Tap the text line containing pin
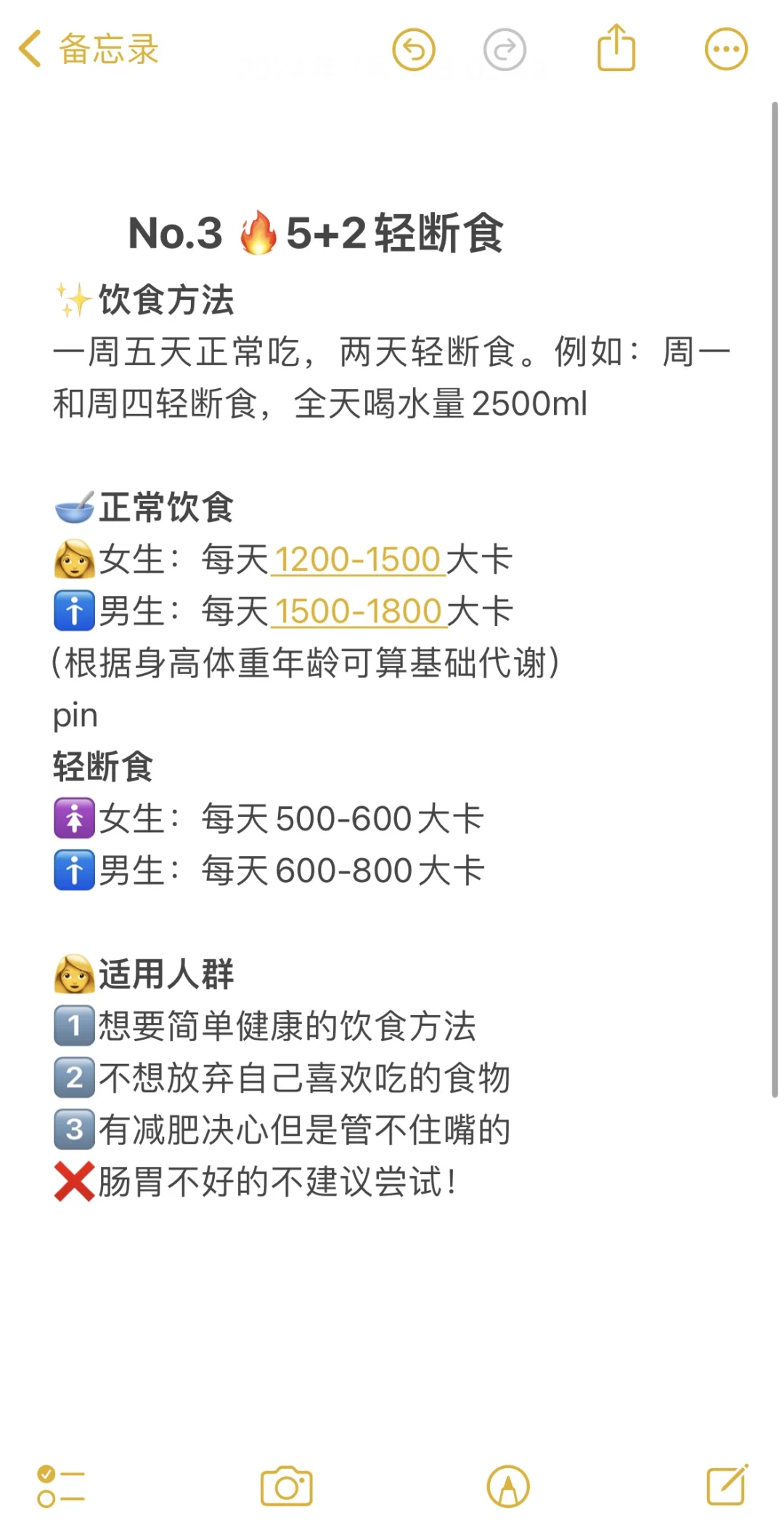The width and height of the screenshot is (784, 1540). 75,715
